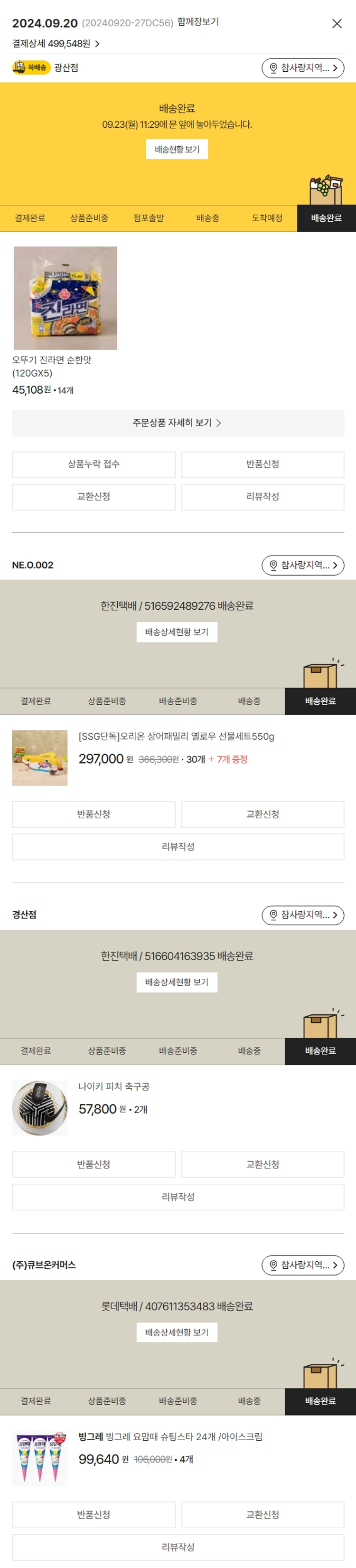
Task: Tap 상품누락 접수 button
Action: (94, 464)
